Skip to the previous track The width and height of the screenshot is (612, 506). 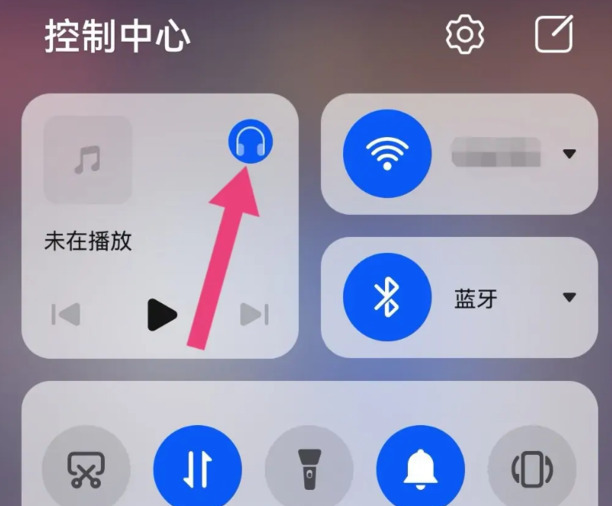pos(66,315)
